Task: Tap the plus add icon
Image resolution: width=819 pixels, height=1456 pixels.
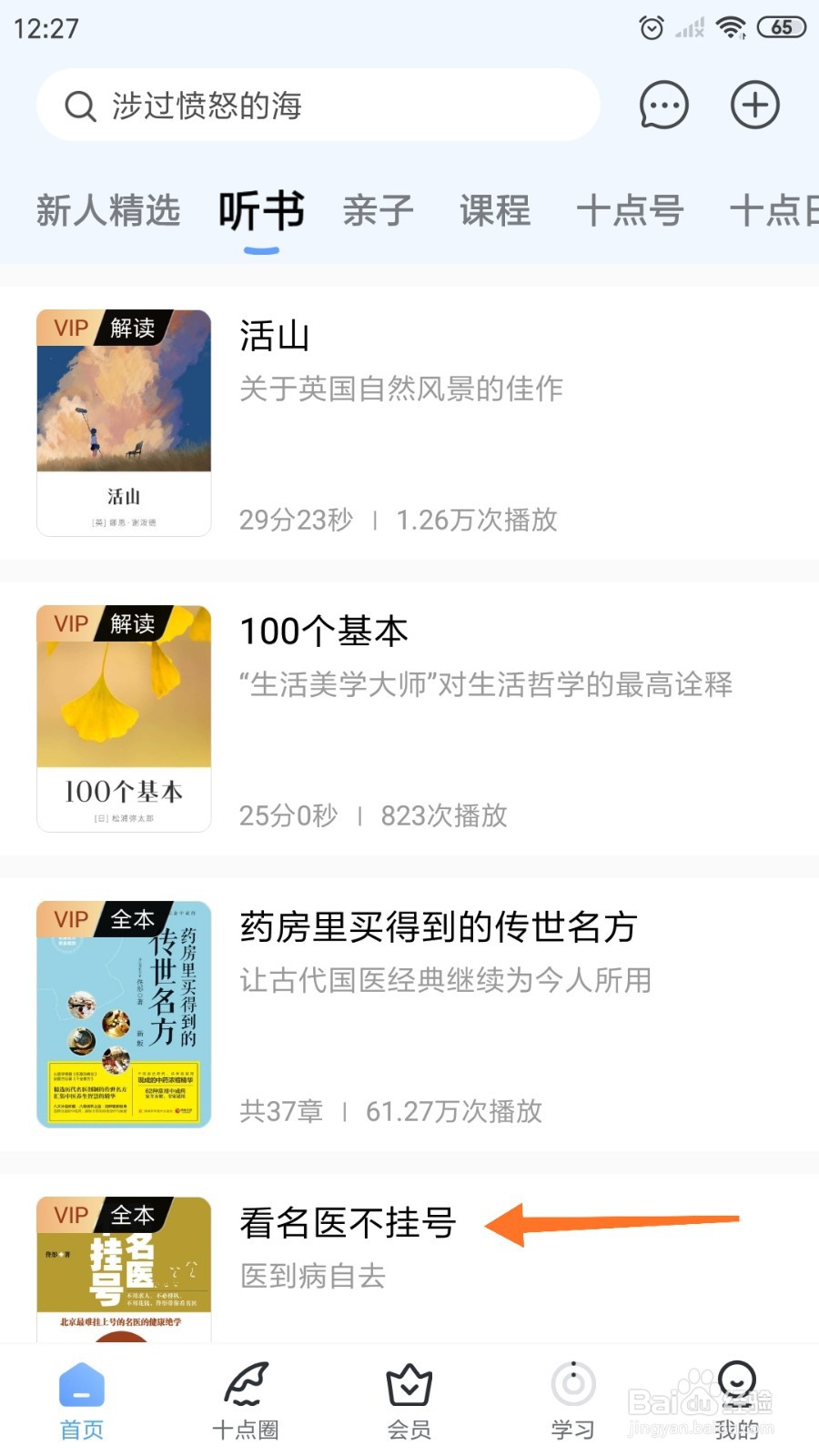Action: (x=754, y=106)
